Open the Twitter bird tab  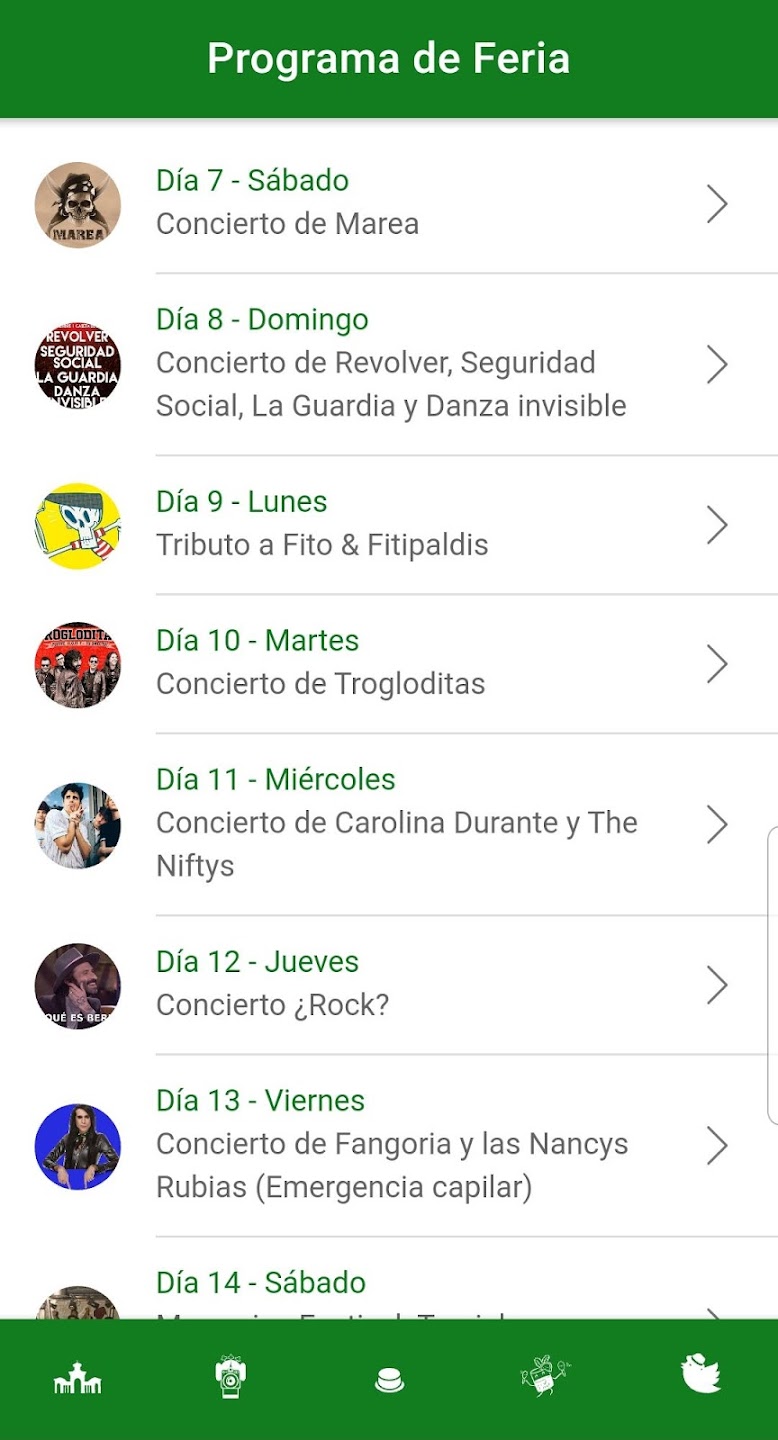[x=700, y=1376]
